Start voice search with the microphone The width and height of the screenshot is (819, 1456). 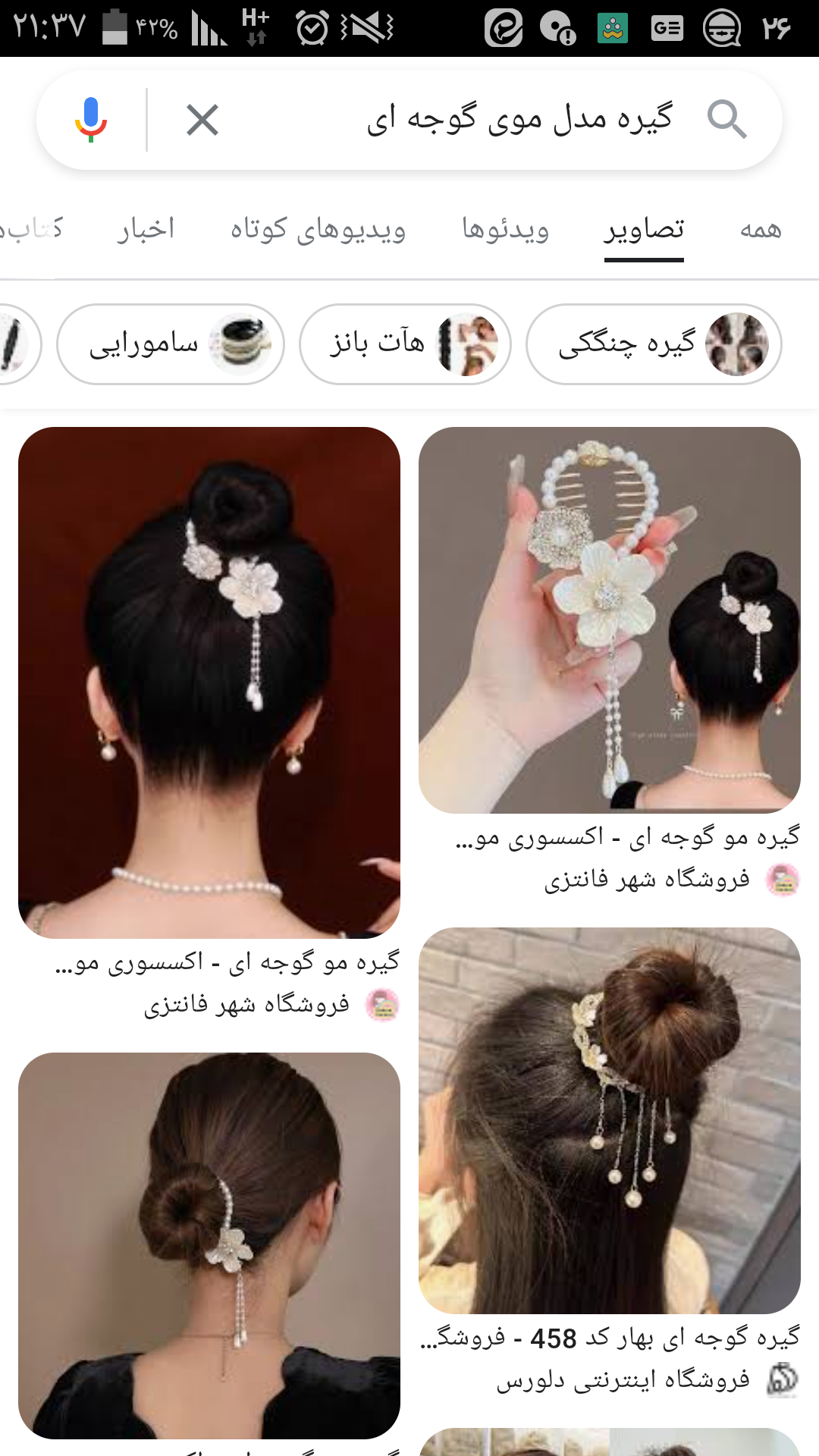tap(91, 120)
